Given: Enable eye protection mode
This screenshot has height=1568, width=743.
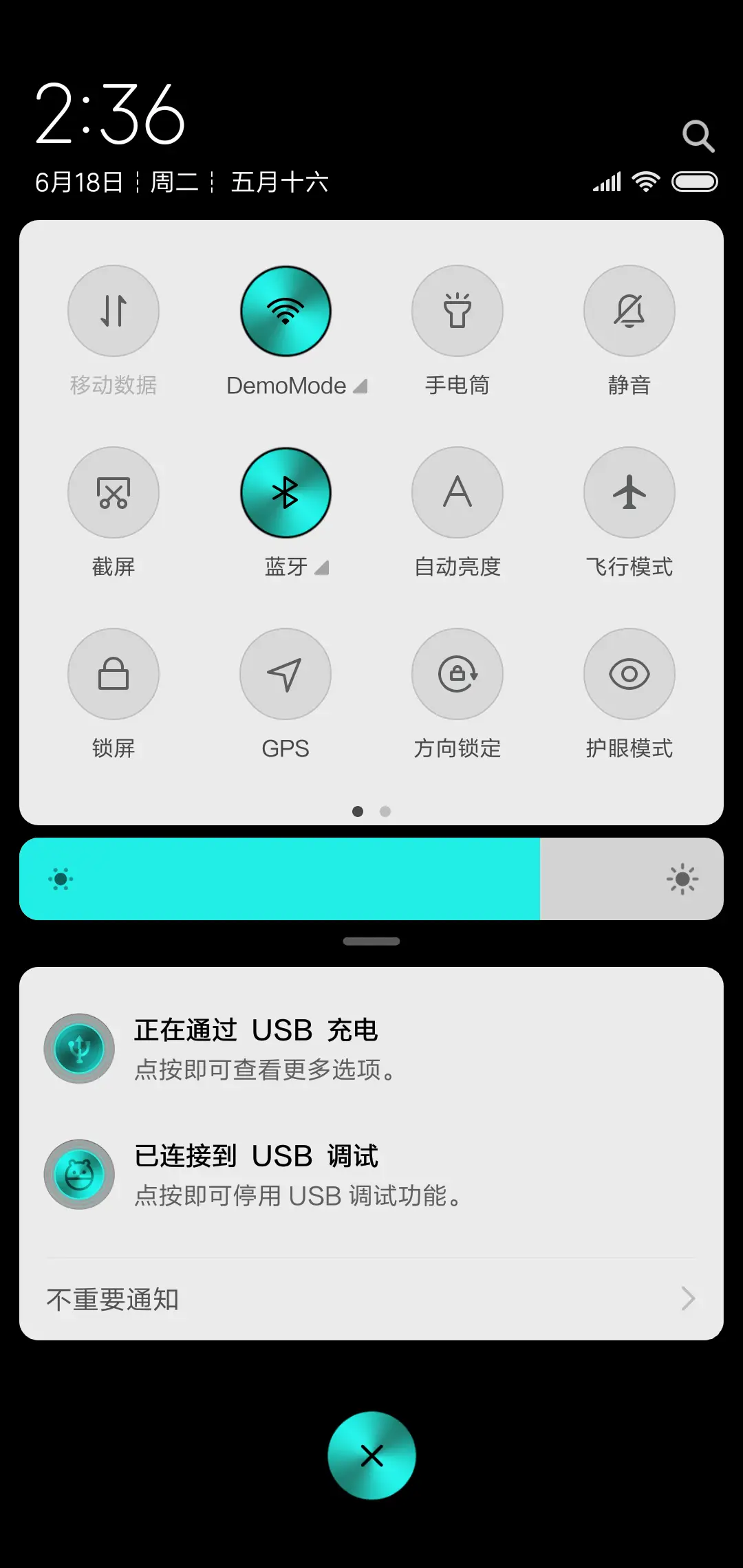Looking at the screenshot, I should pyautogui.click(x=629, y=675).
